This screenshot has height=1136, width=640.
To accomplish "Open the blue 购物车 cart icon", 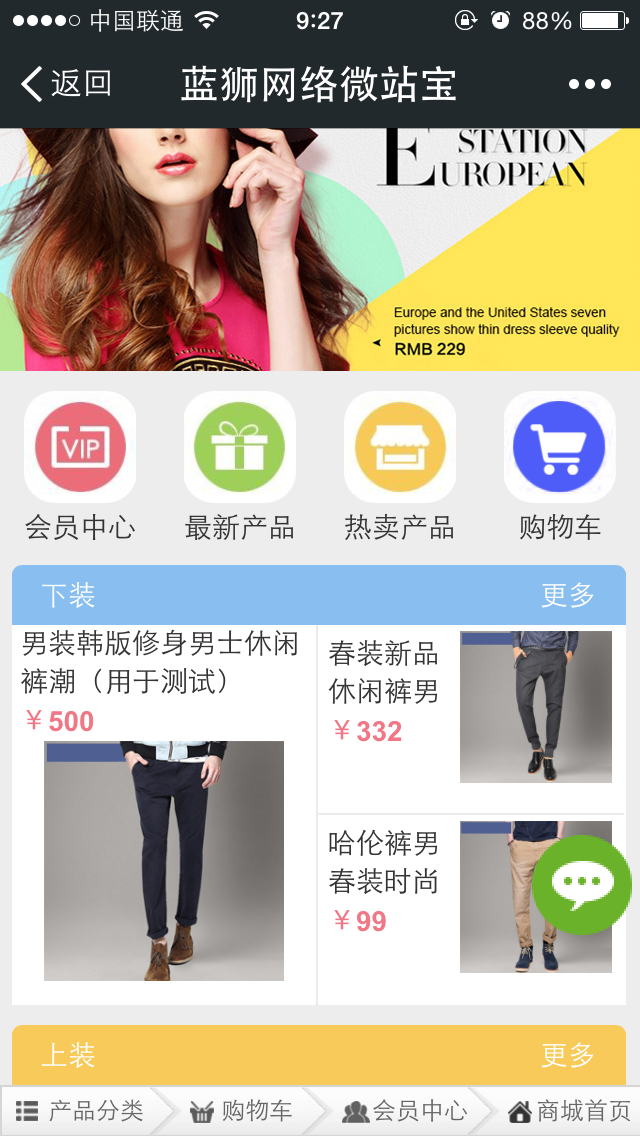I will tap(559, 448).
